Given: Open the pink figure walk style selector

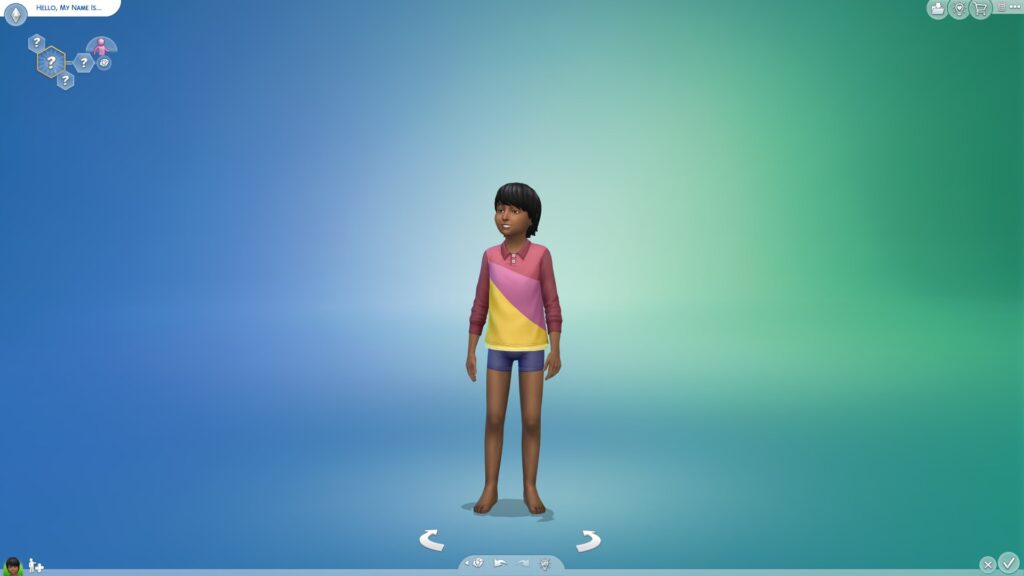Looking at the screenshot, I should [x=101, y=46].
